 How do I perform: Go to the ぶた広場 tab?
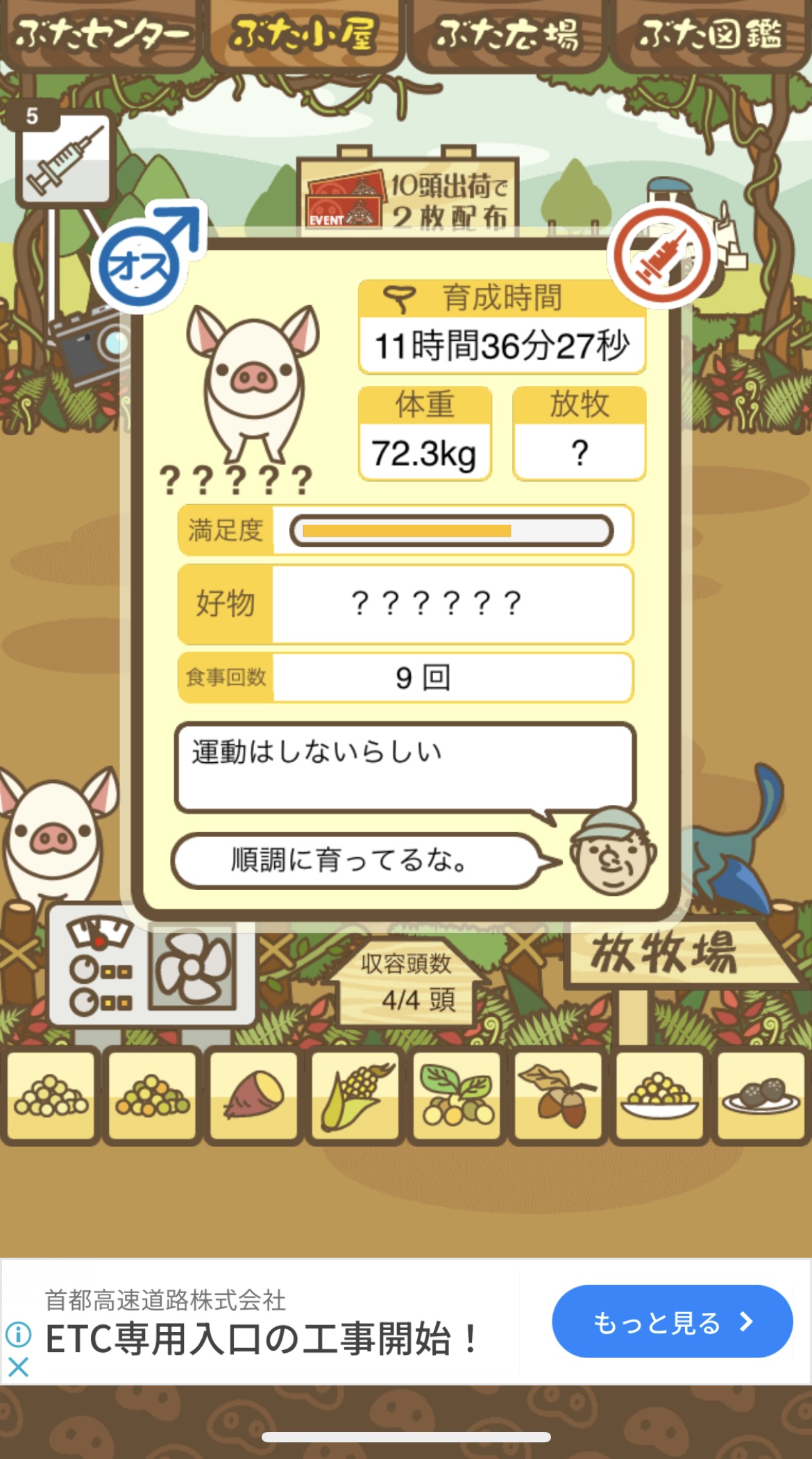tap(507, 35)
